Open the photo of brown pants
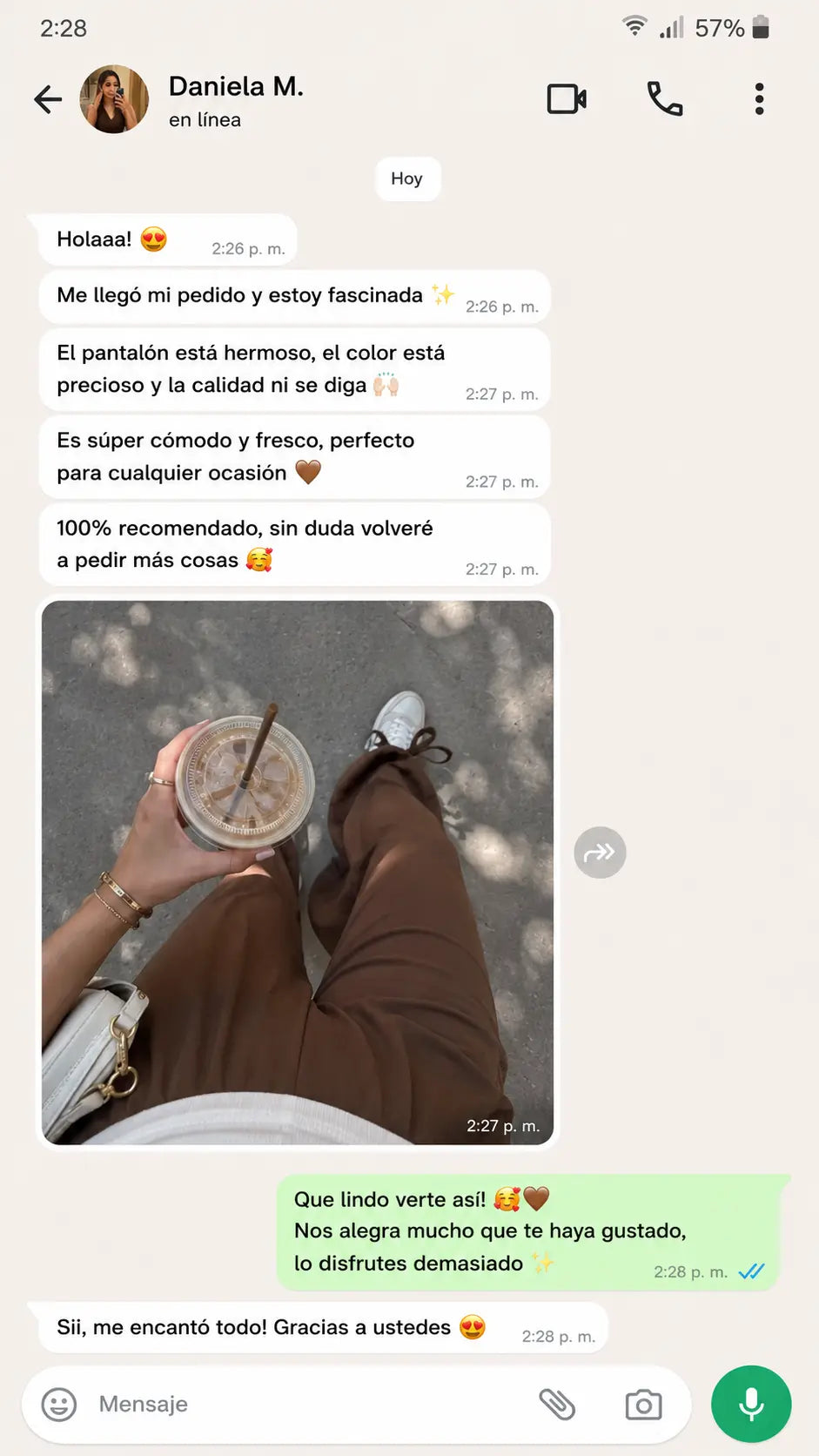This screenshot has height=1456, width=819. pyautogui.click(x=298, y=873)
